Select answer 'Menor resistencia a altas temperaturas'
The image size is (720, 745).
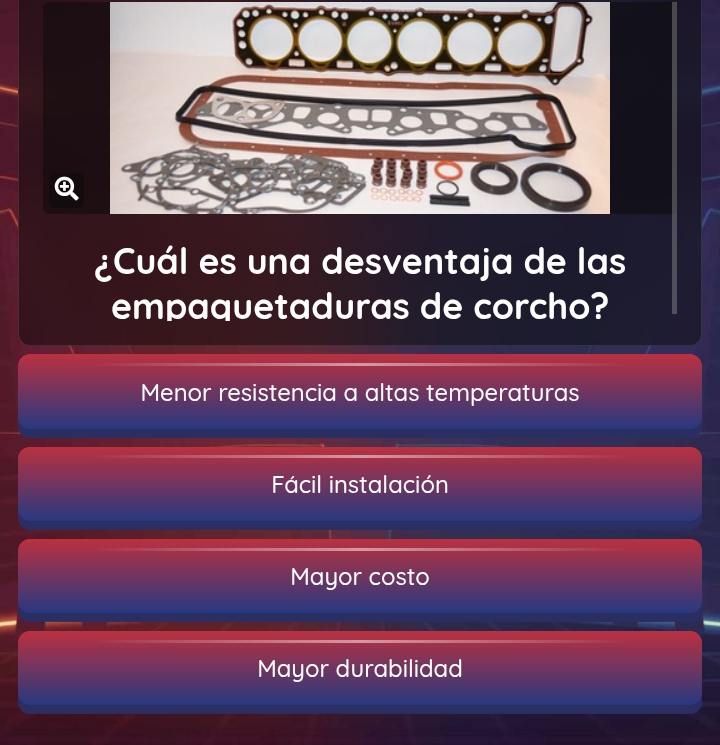[360, 393]
